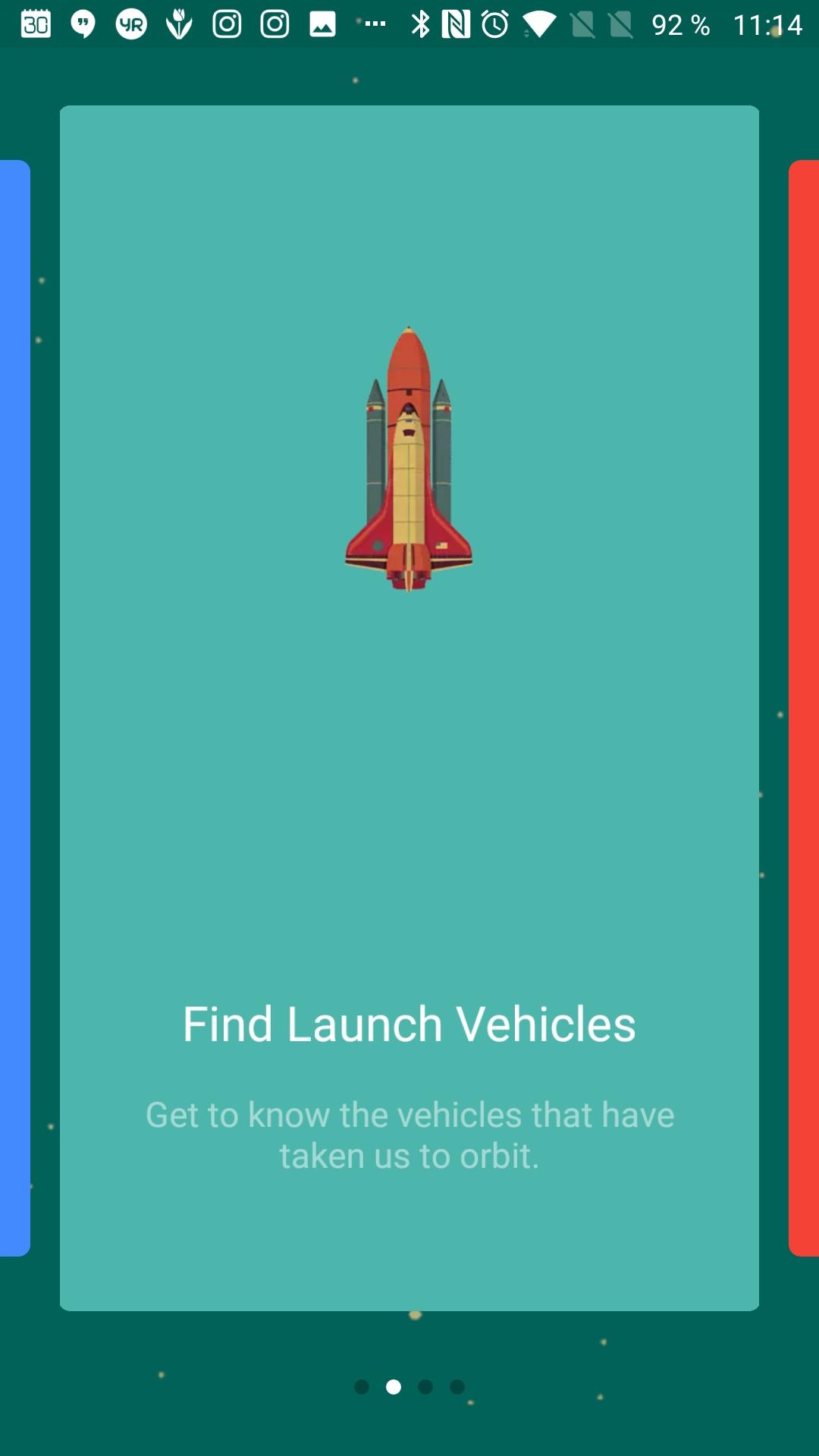
Task: Select the third page indicator dot
Action: (x=425, y=1387)
